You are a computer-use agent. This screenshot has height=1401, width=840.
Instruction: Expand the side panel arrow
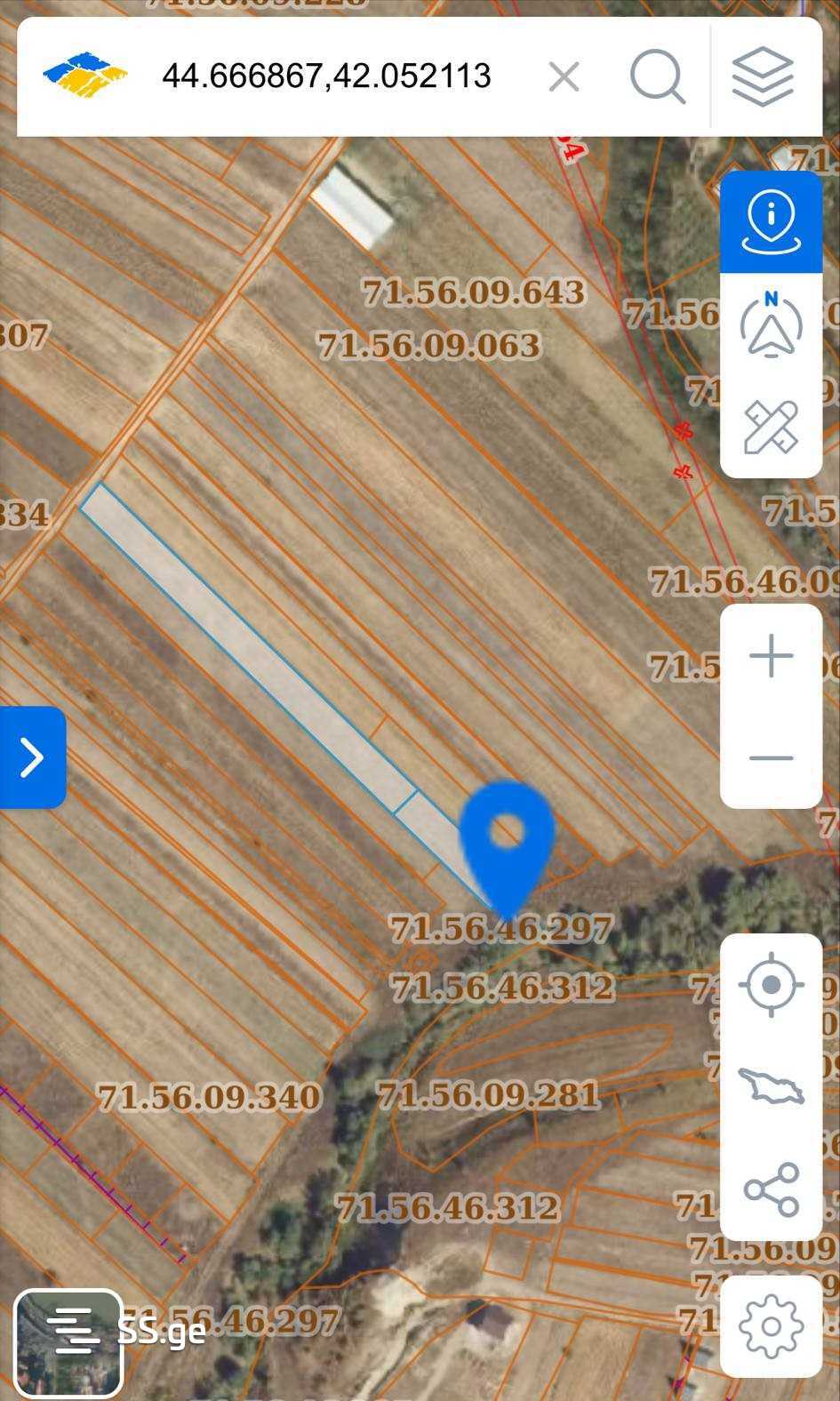click(32, 757)
